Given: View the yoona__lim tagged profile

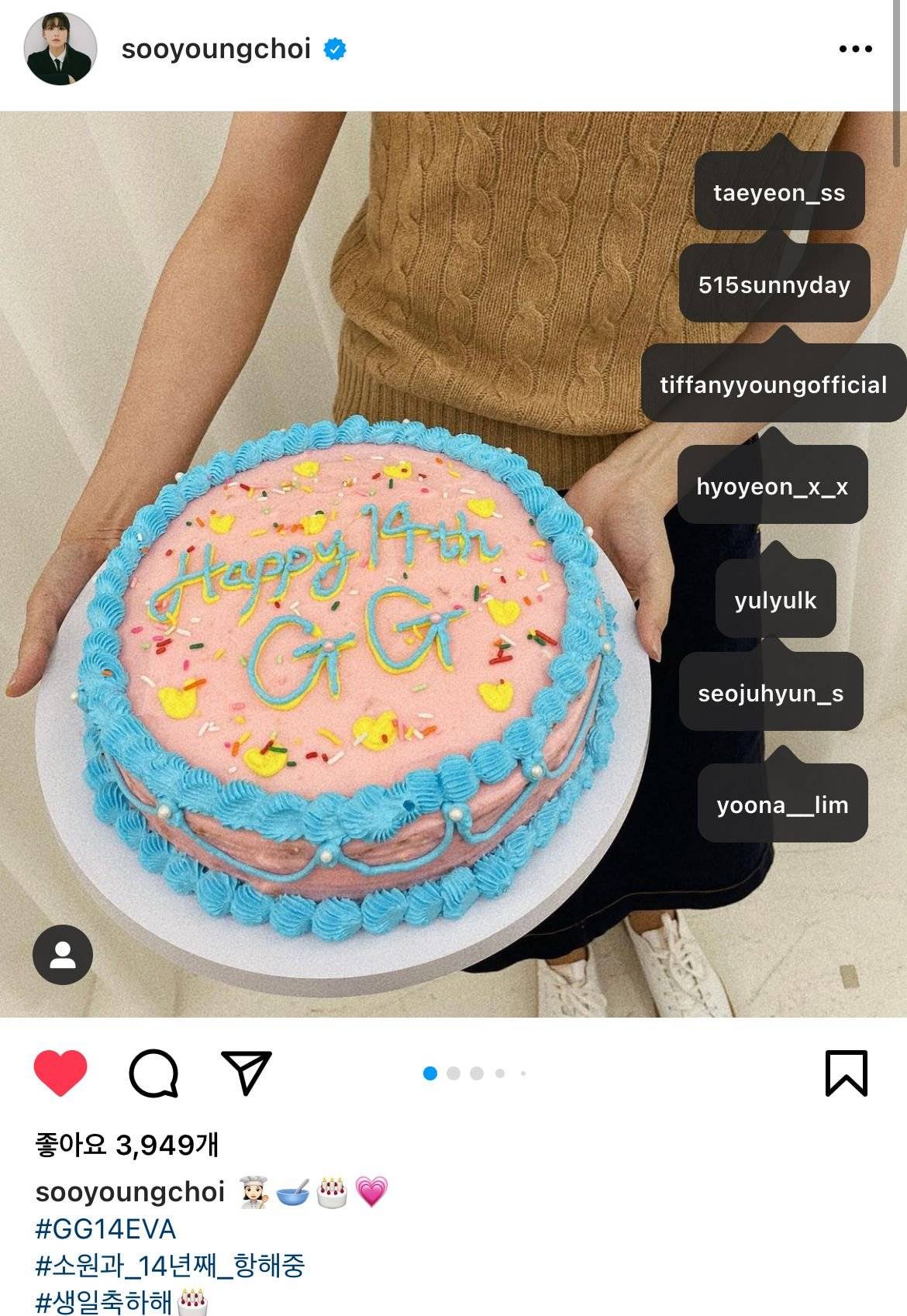Looking at the screenshot, I should [782, 804].
